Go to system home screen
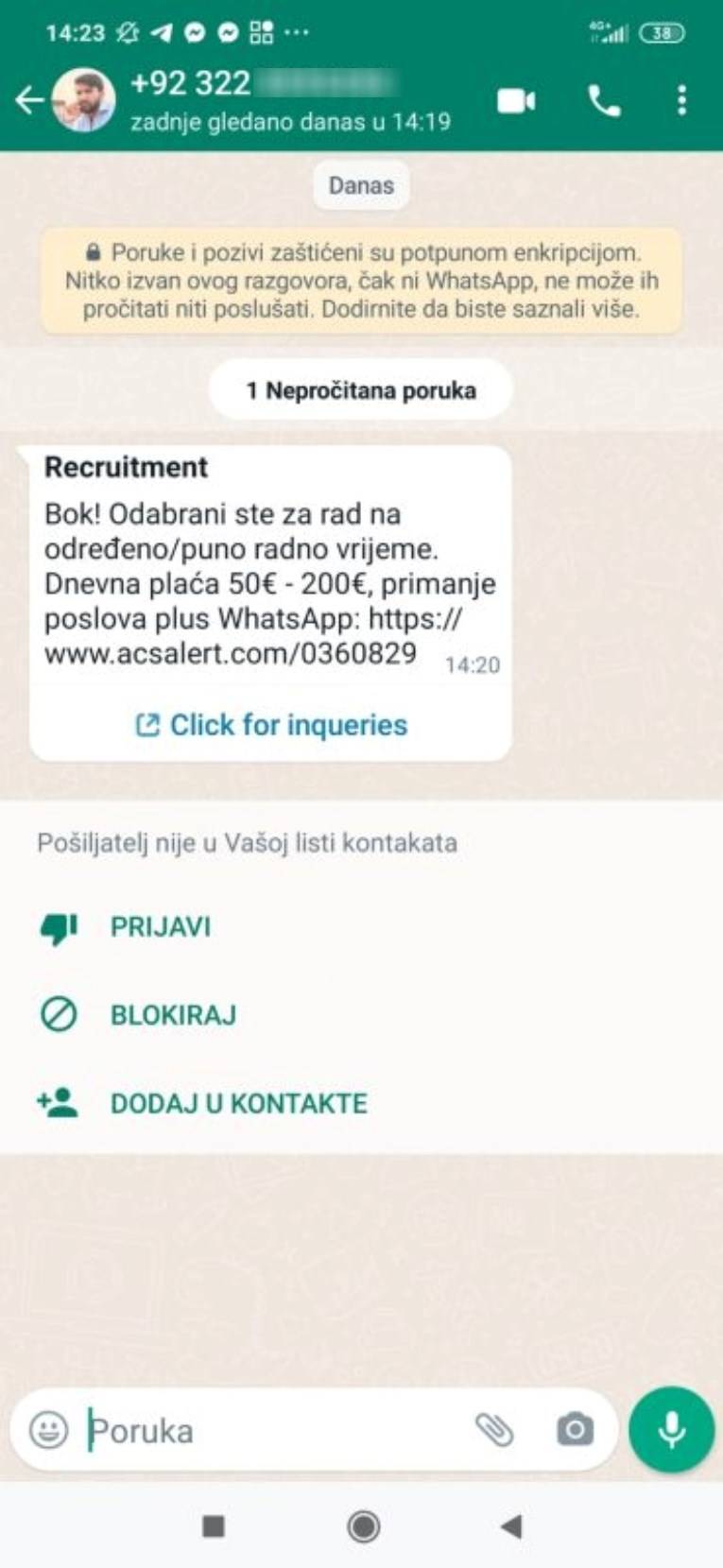The height and width of the screenshot is (1568, 723). tap(363, 1525)
